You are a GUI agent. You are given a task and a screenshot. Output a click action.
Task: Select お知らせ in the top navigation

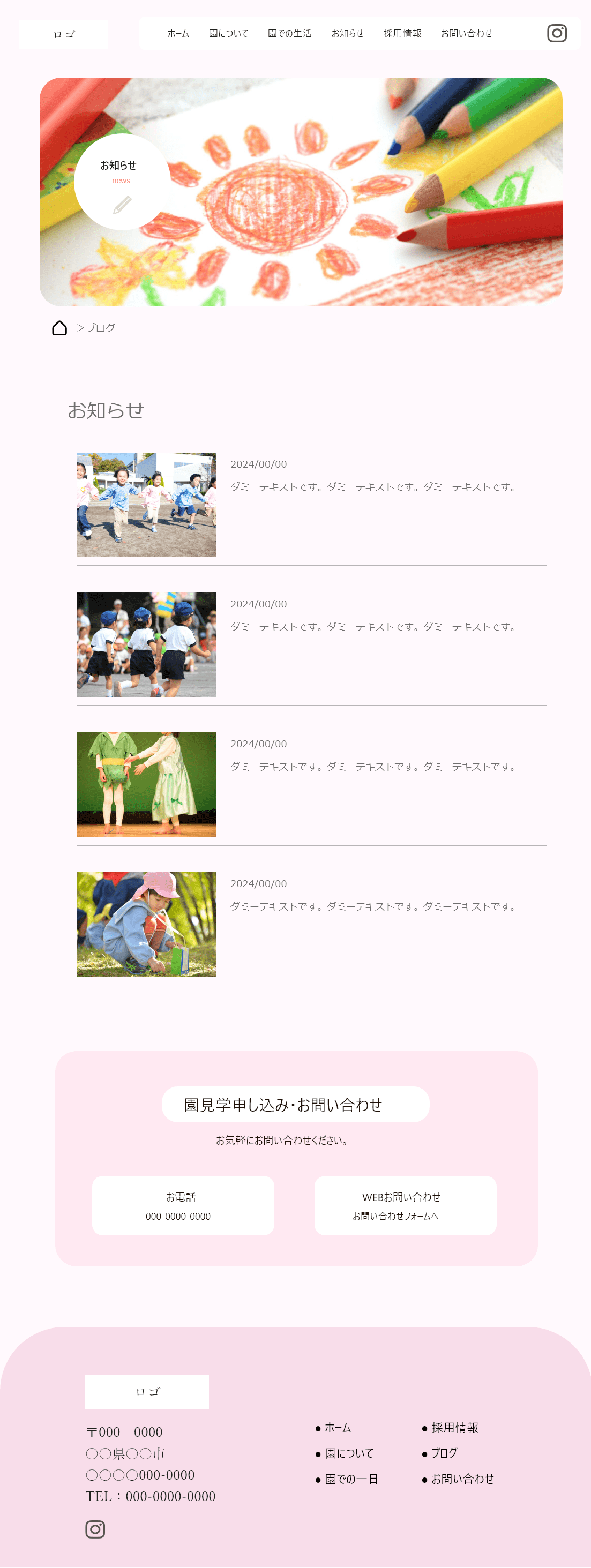point(348,33)
